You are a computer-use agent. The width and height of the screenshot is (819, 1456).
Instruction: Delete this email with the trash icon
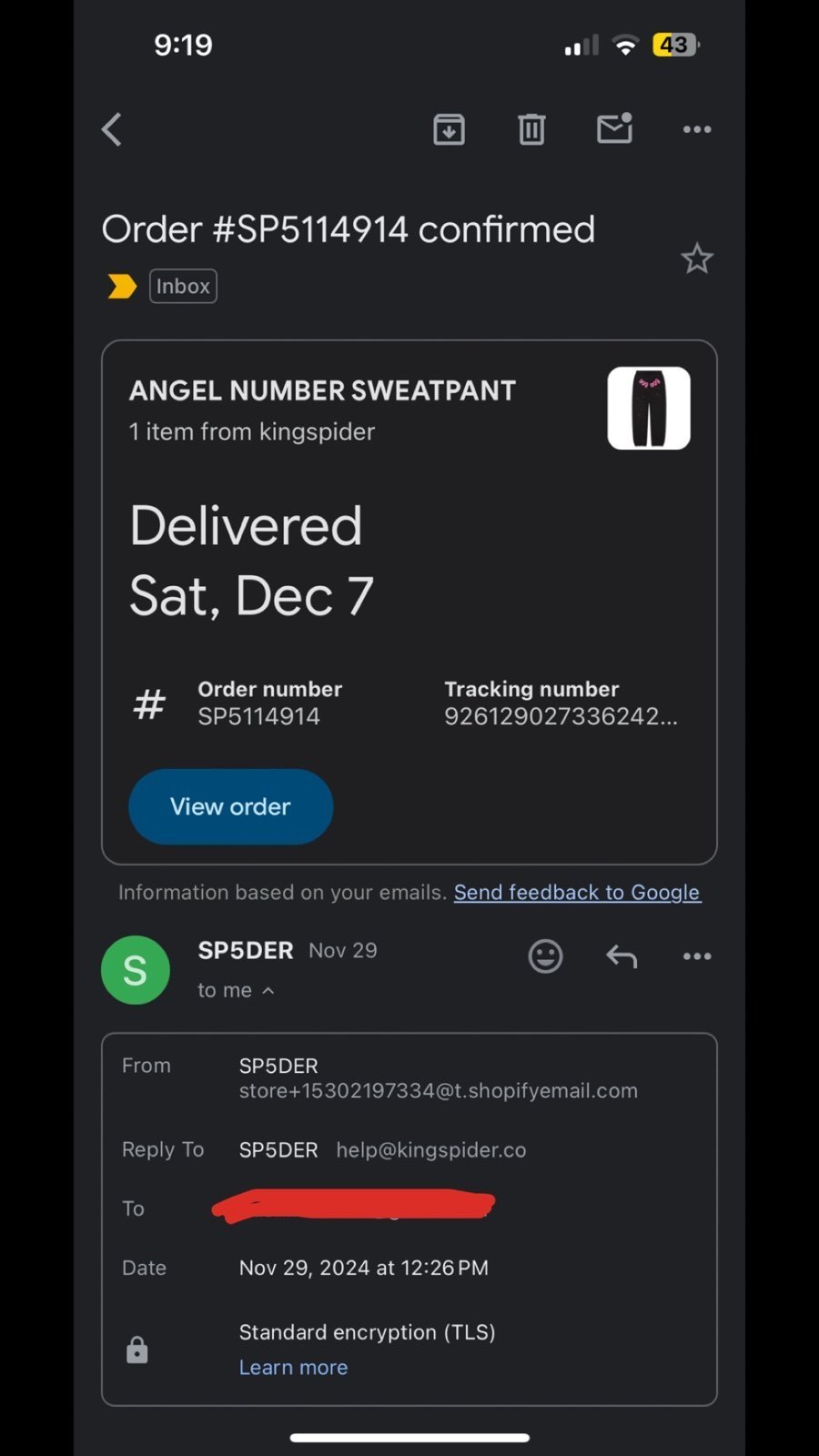click(x=531, y=130)
